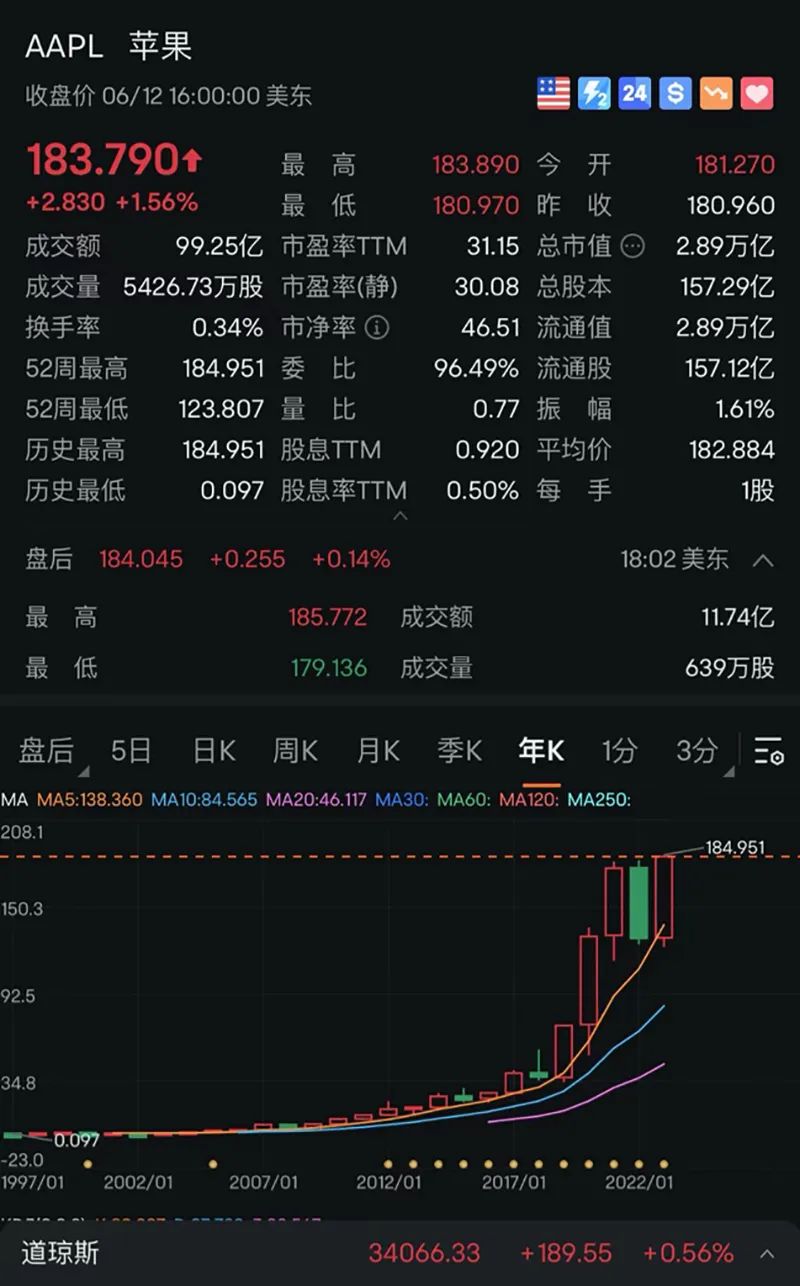Viewport: 800px width, 1286px height.
Task: Show the 月K chart
Action: (378, 750)
